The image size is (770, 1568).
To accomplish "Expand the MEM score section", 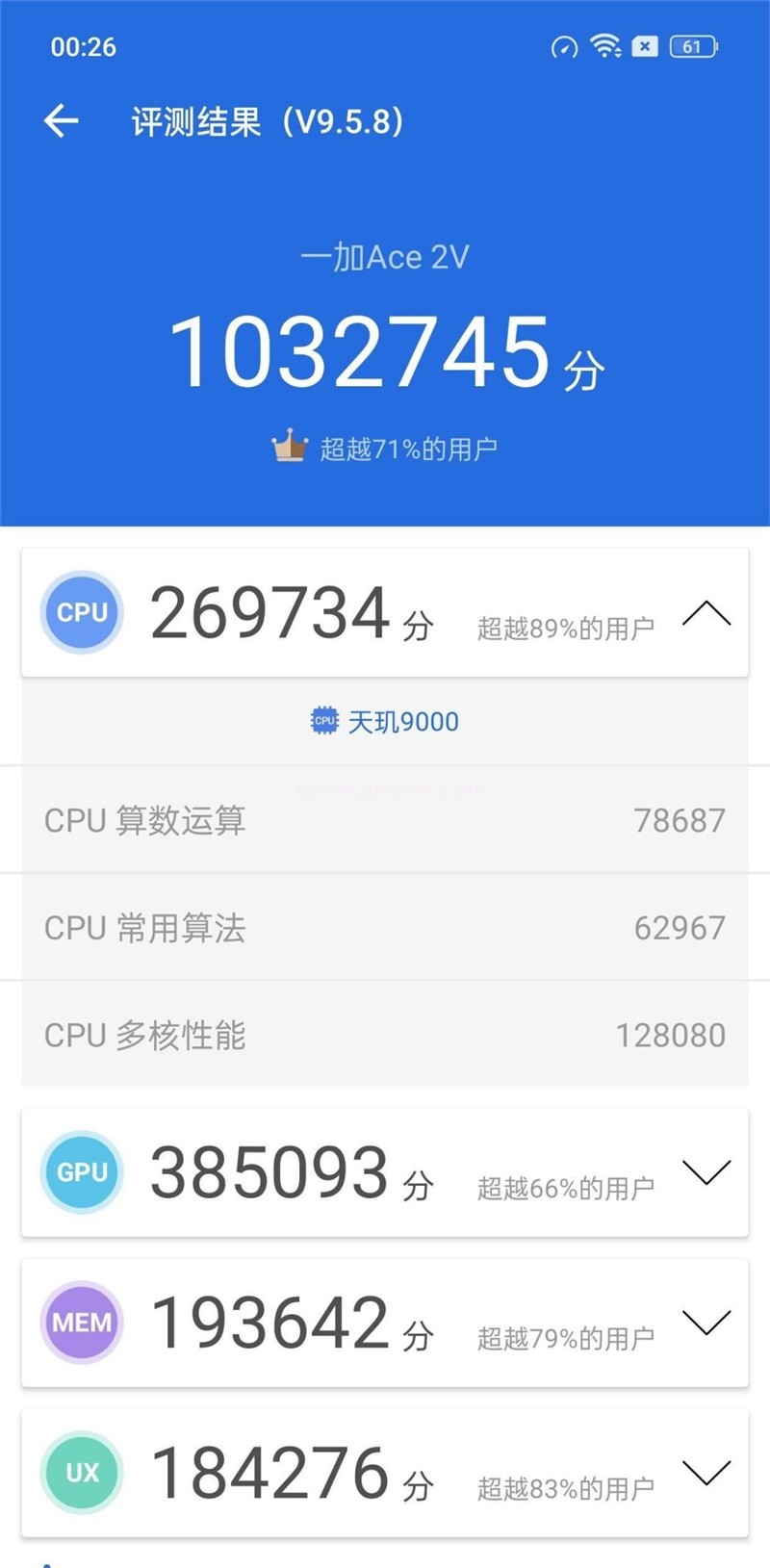I will pos(706,1323).
